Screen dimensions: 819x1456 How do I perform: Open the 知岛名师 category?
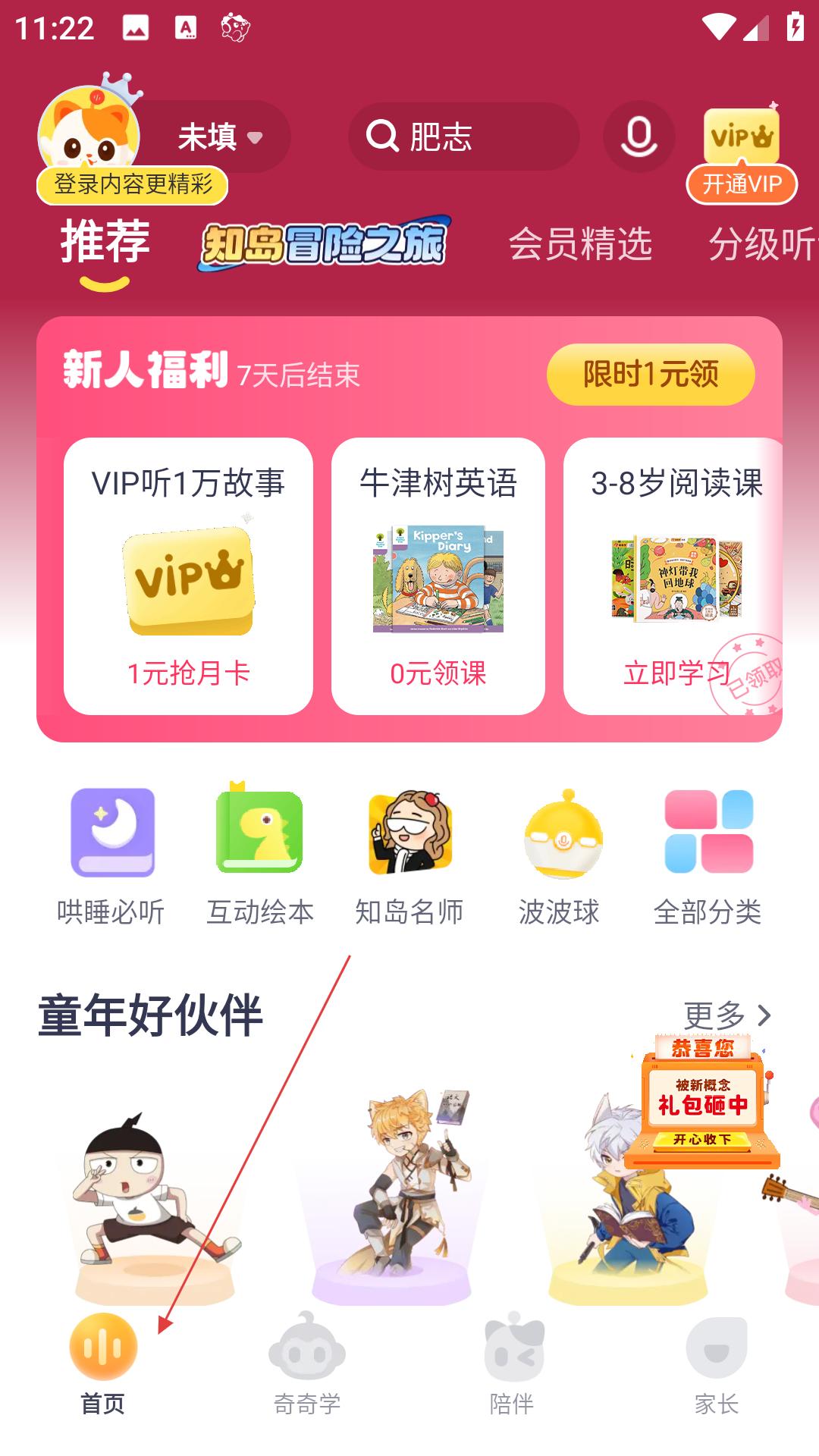[x=409, y=856]
